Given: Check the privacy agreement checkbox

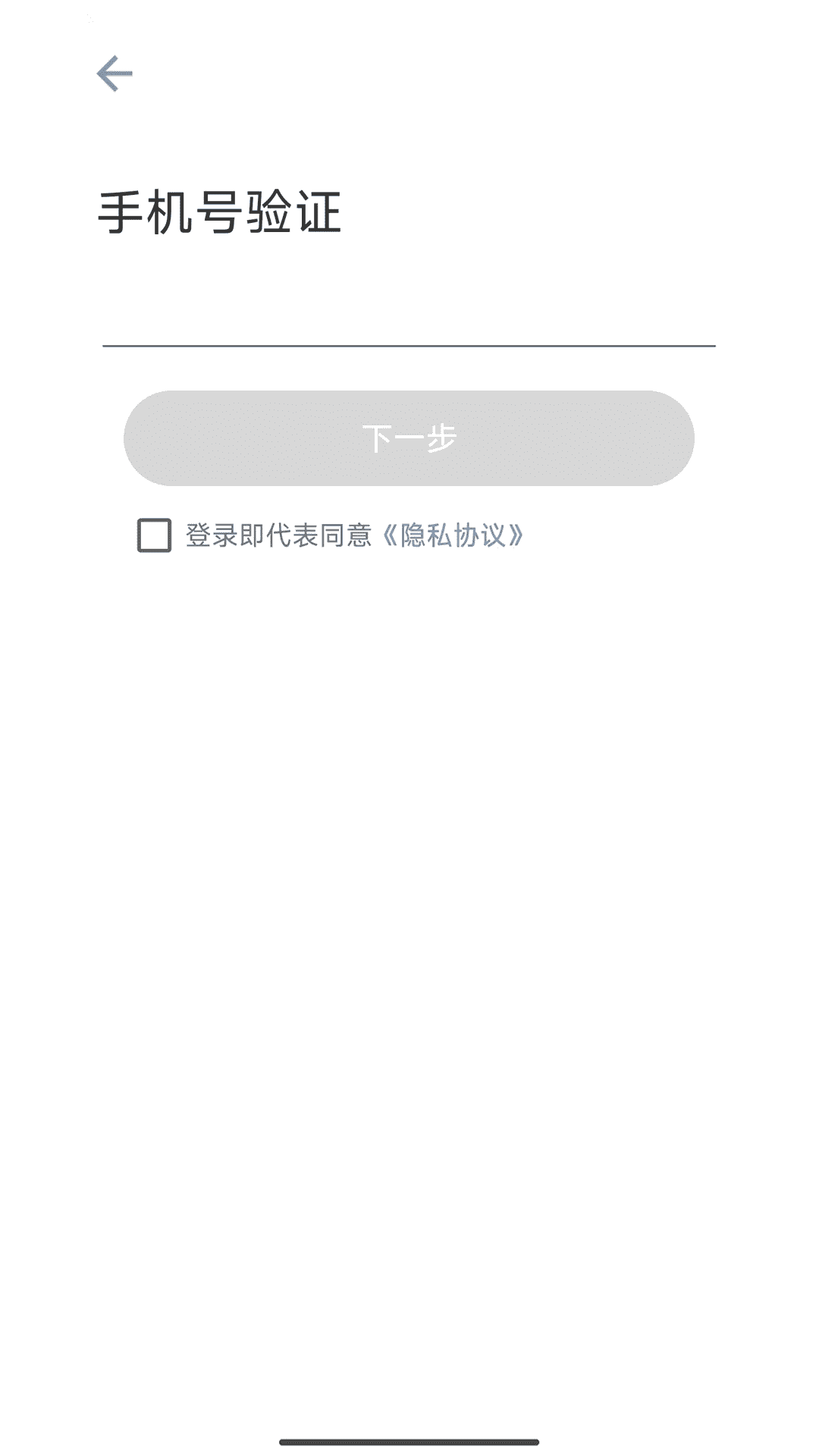Looking at the screenshot, I should (x=154, y=535).
